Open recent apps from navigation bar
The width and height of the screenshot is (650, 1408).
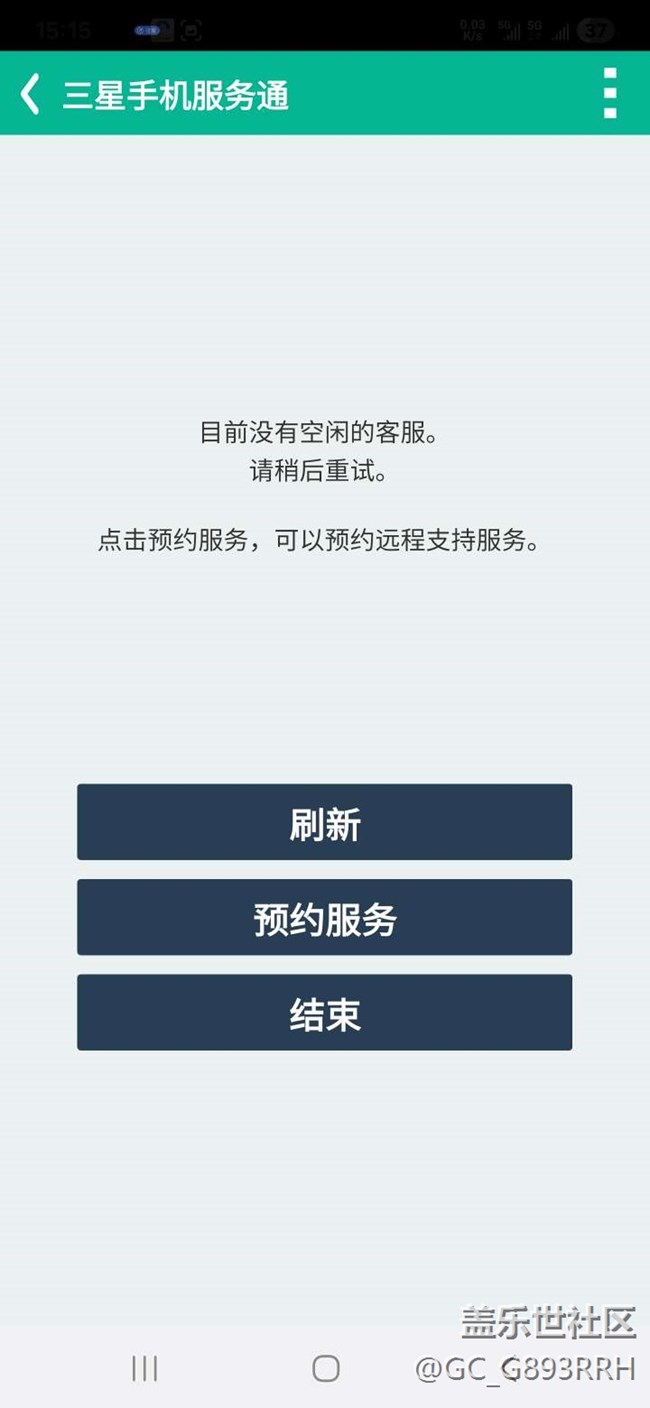(x=145, y=1368)
